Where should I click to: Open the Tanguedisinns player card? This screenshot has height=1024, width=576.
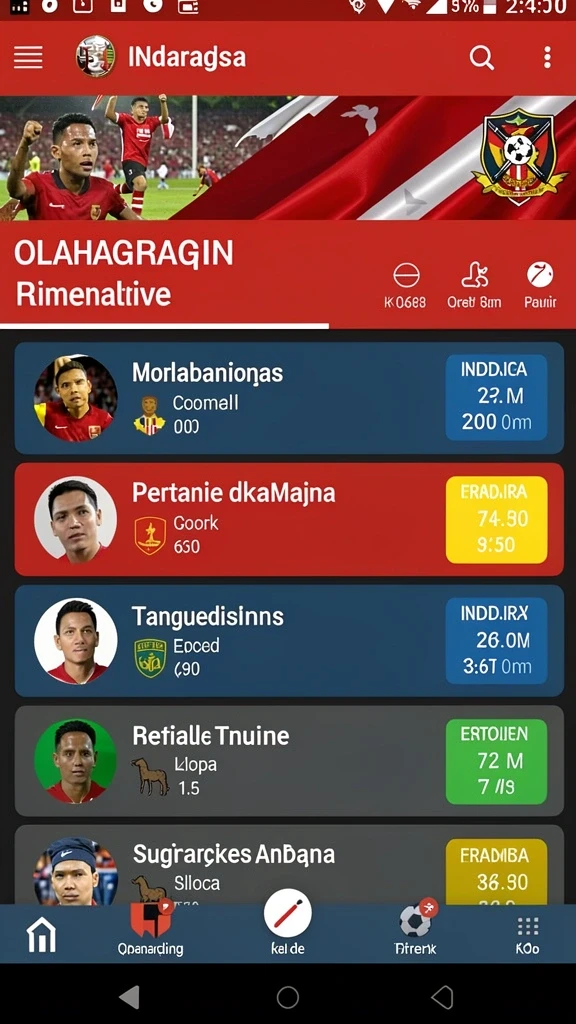289,641
